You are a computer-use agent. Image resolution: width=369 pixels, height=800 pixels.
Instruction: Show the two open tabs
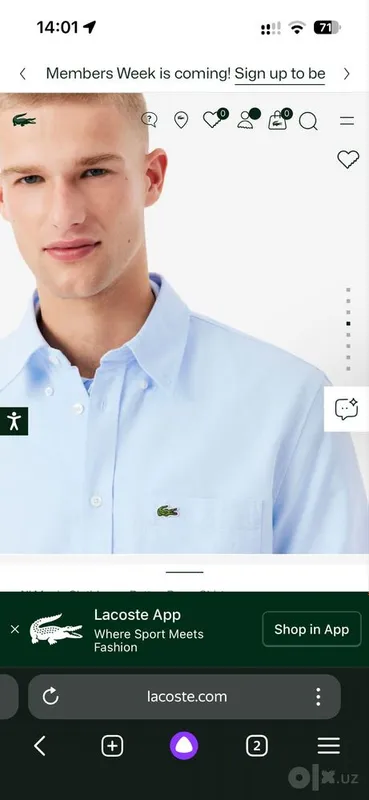(257, 746)
